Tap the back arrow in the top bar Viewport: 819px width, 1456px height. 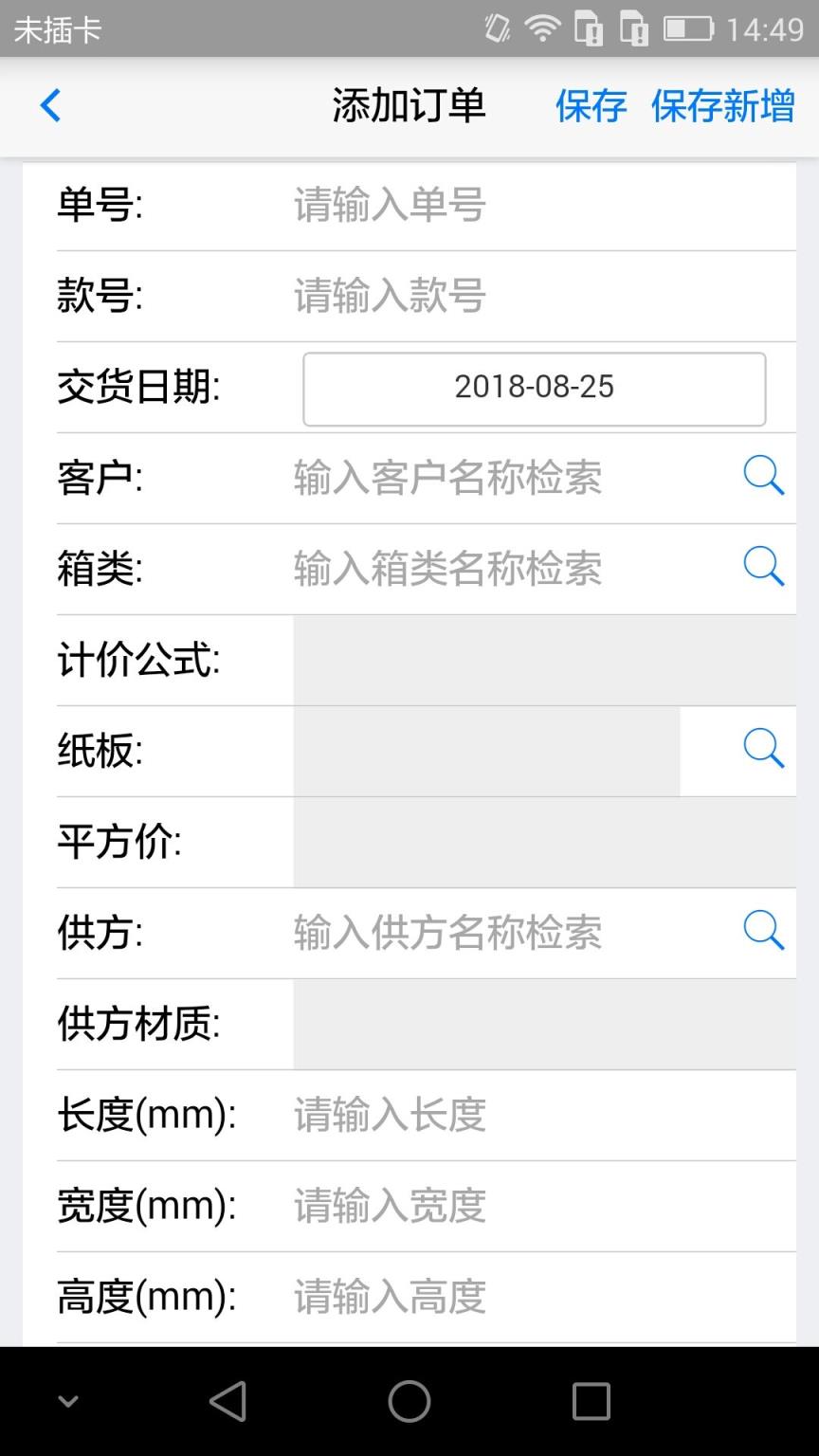(x=50, y=106)
